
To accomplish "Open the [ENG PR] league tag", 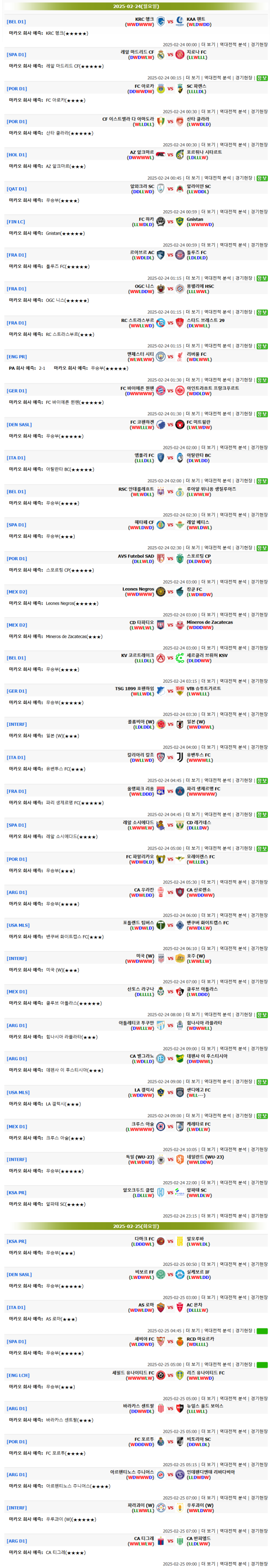I will coord(16,357).
